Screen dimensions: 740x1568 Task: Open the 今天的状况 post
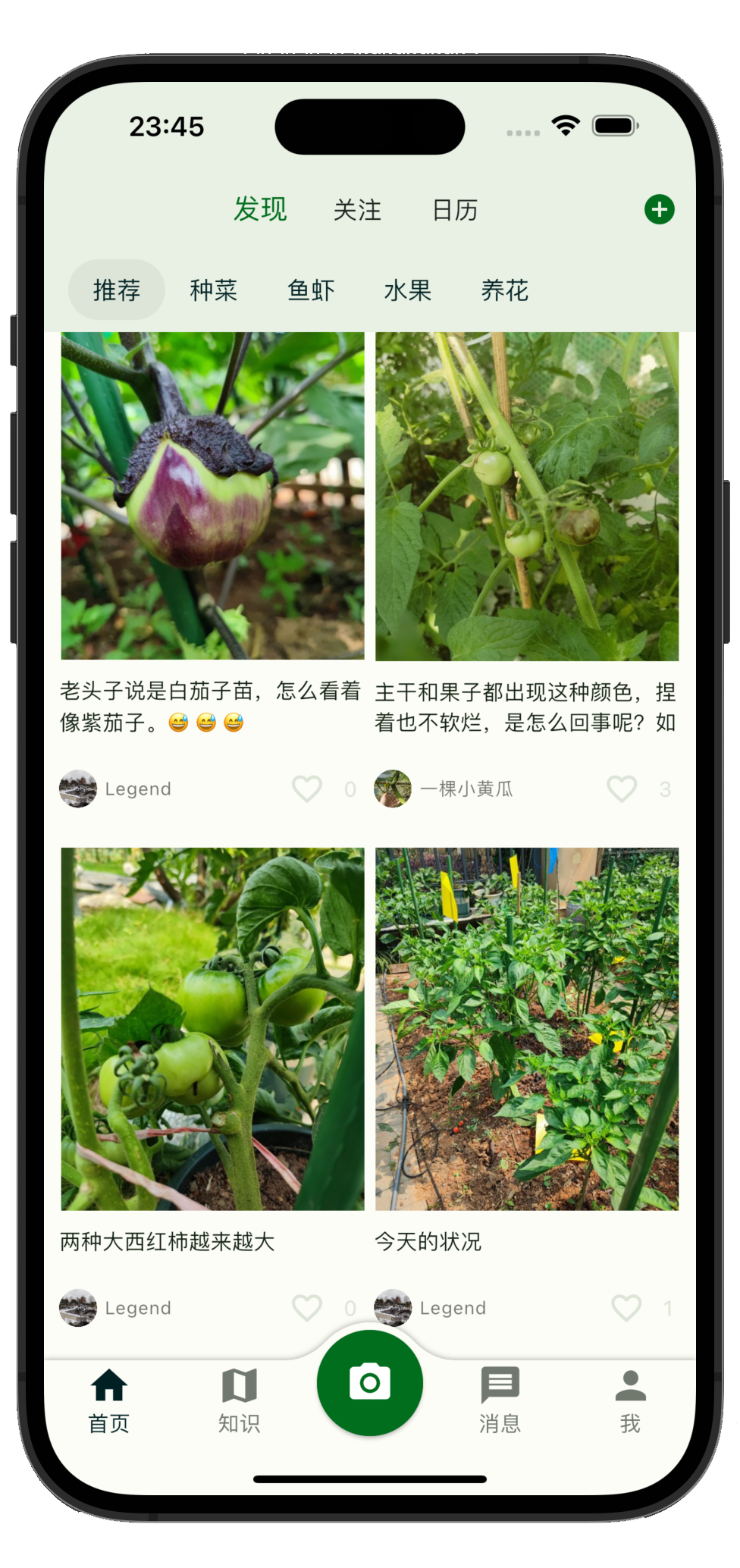527,1029
